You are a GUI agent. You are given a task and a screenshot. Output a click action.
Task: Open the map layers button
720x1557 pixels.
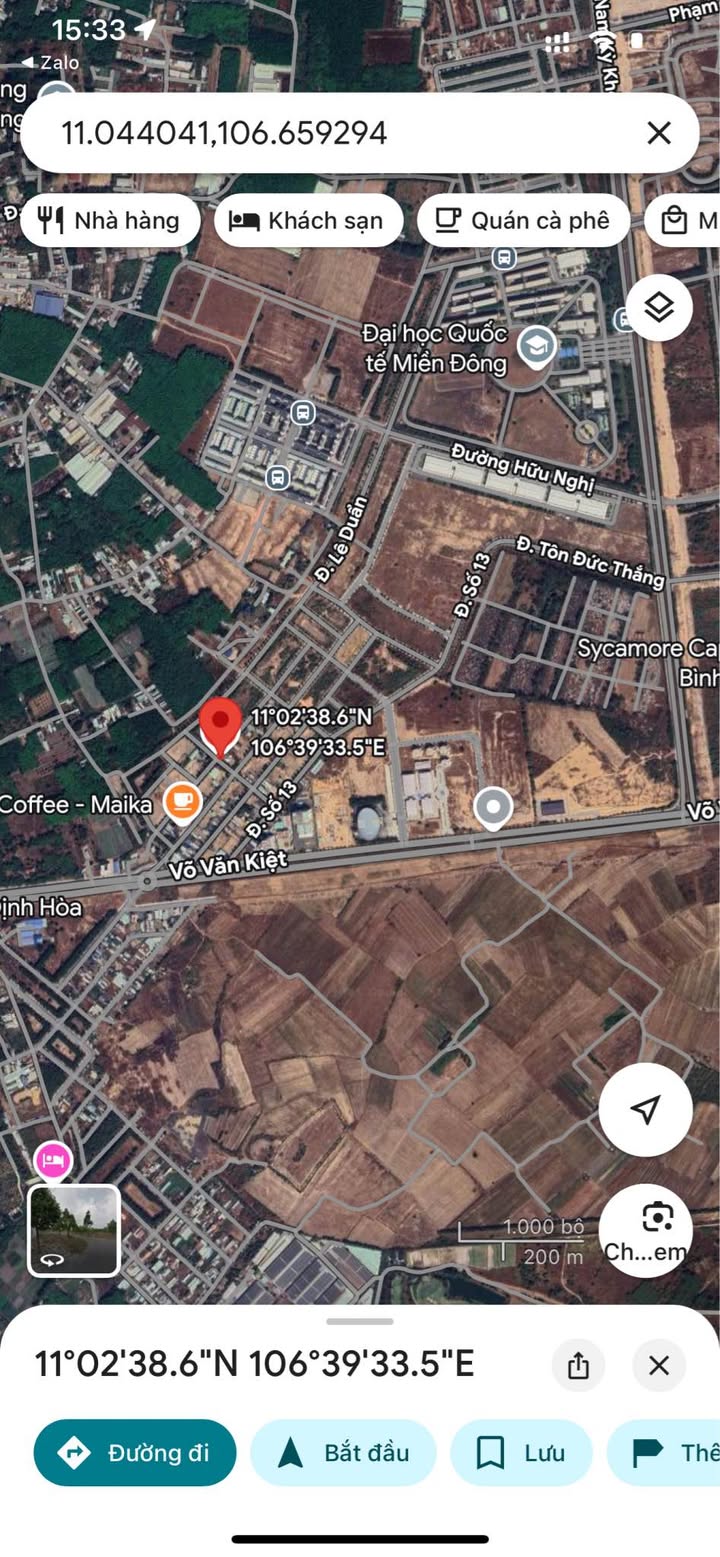tap(659, 308)
